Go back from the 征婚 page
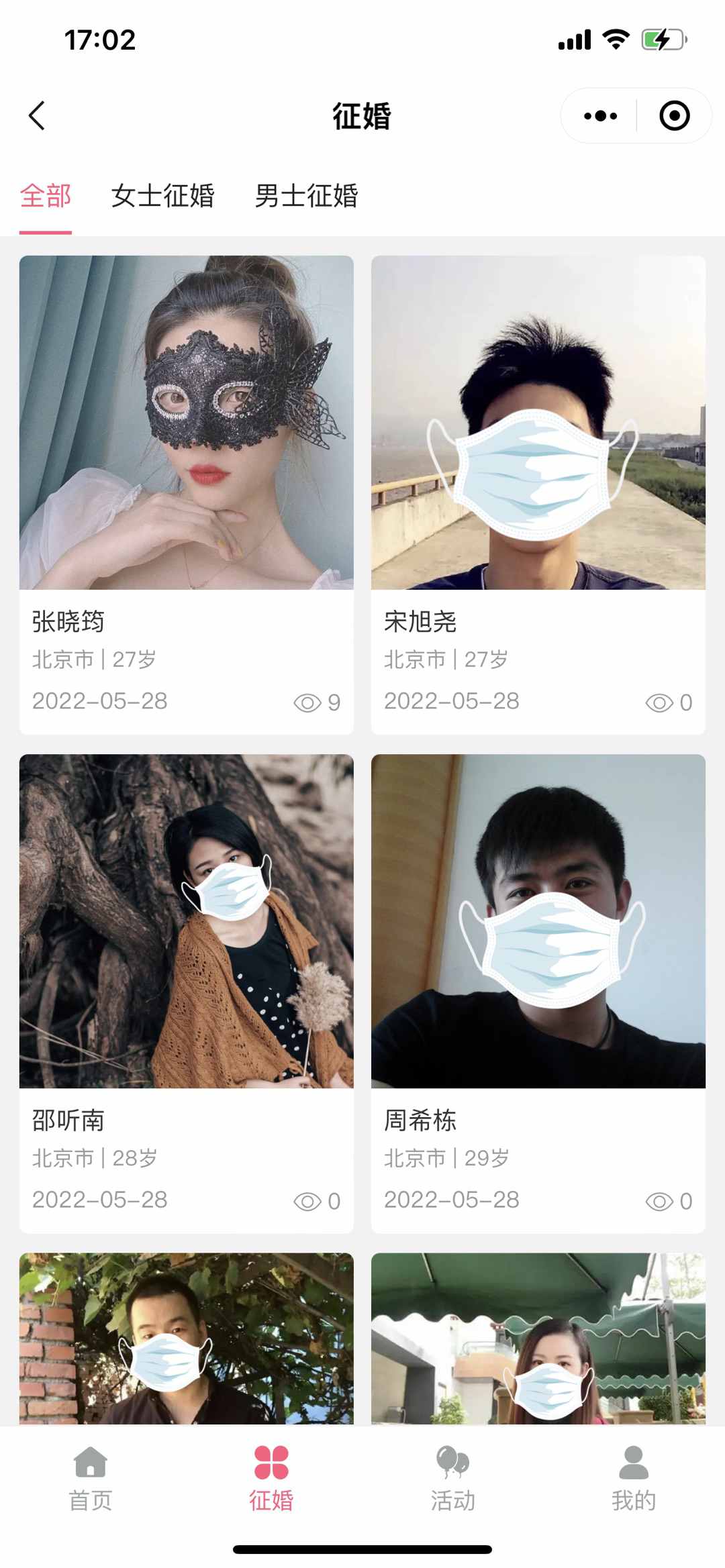 coord(38,116)
